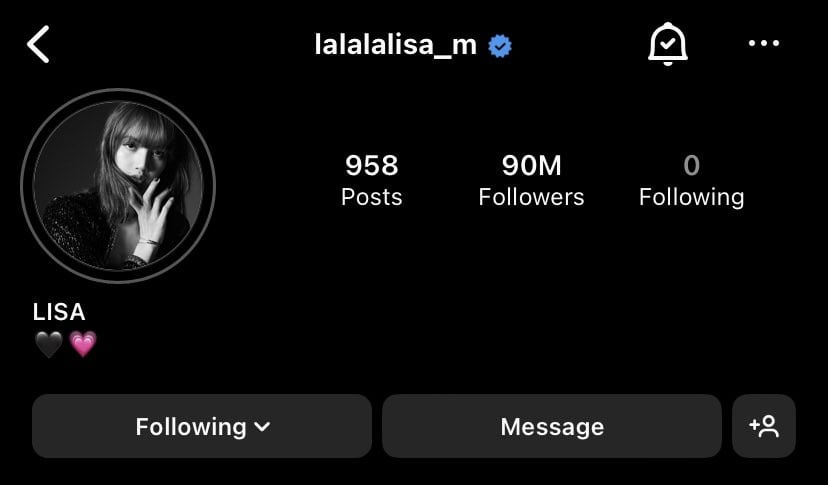Screen dimensions: 828x485
Task: Expand the Following dropdown button
Action: [x=202, y=426]
